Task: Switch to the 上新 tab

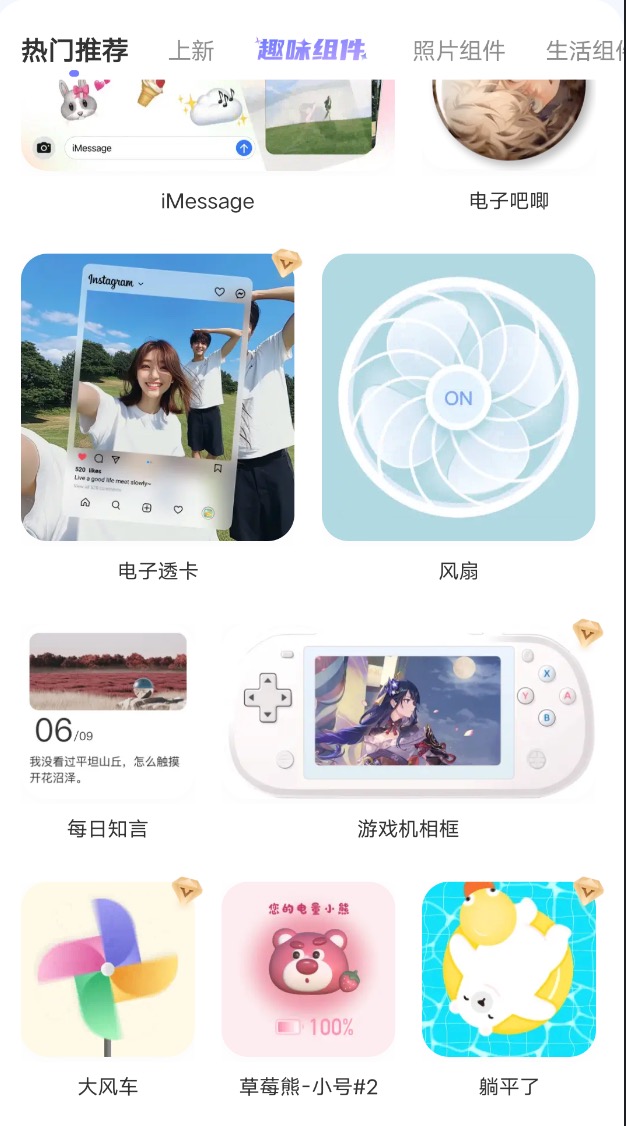Action: pos(191,51)
